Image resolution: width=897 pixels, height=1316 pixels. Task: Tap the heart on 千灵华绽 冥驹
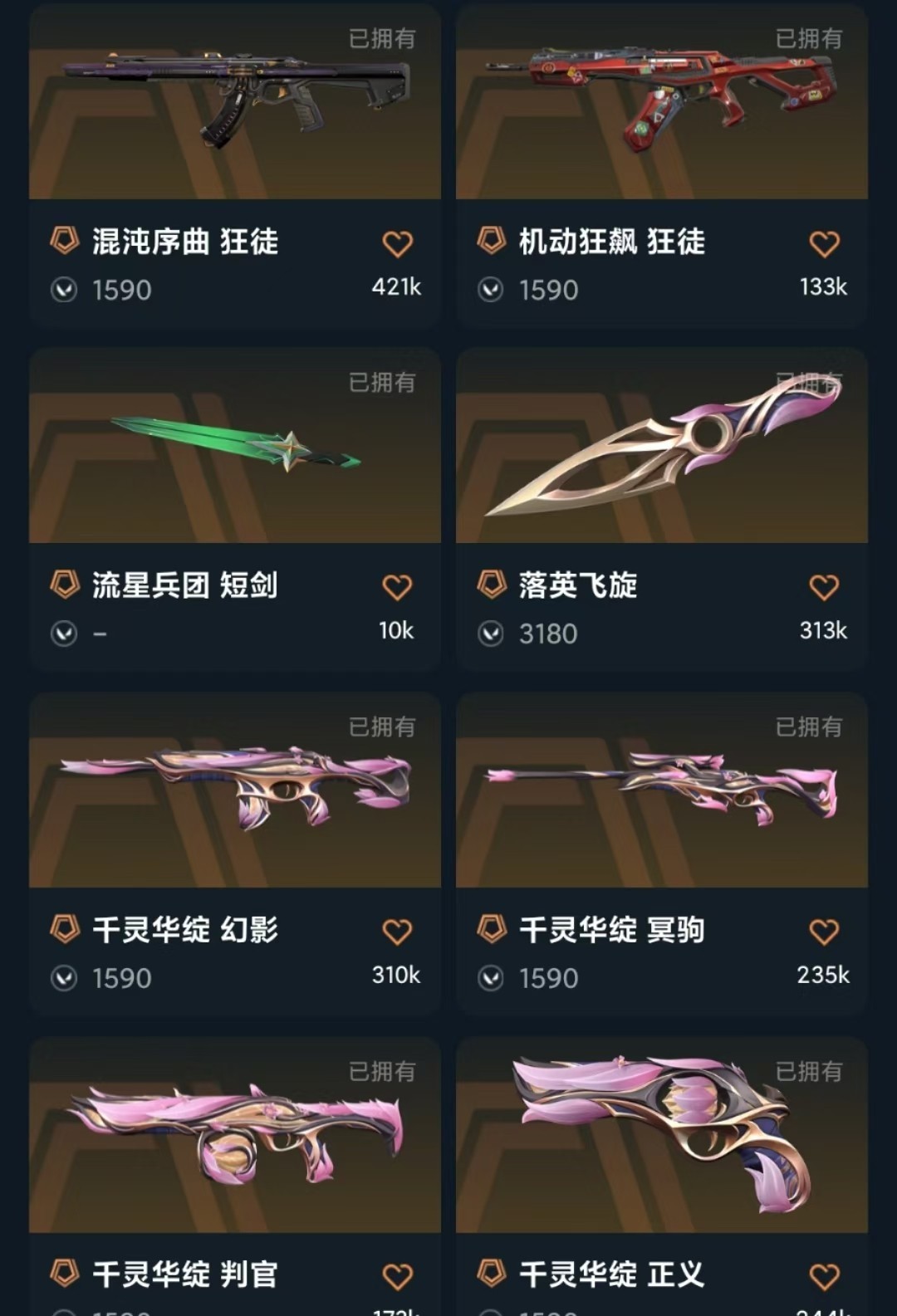click(824, 932)
